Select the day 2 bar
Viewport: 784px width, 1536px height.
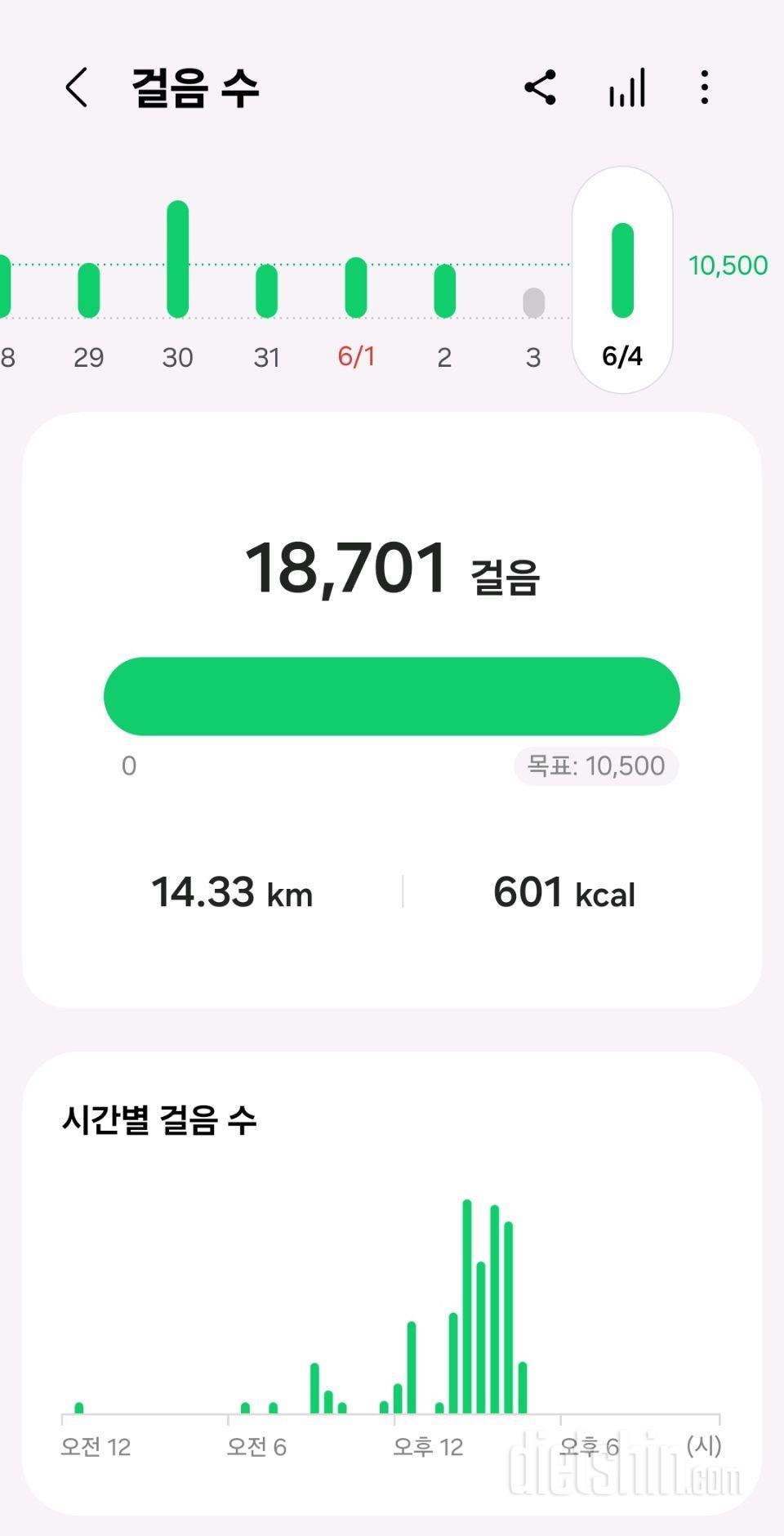pyautogui.click(x=444, y=291)
